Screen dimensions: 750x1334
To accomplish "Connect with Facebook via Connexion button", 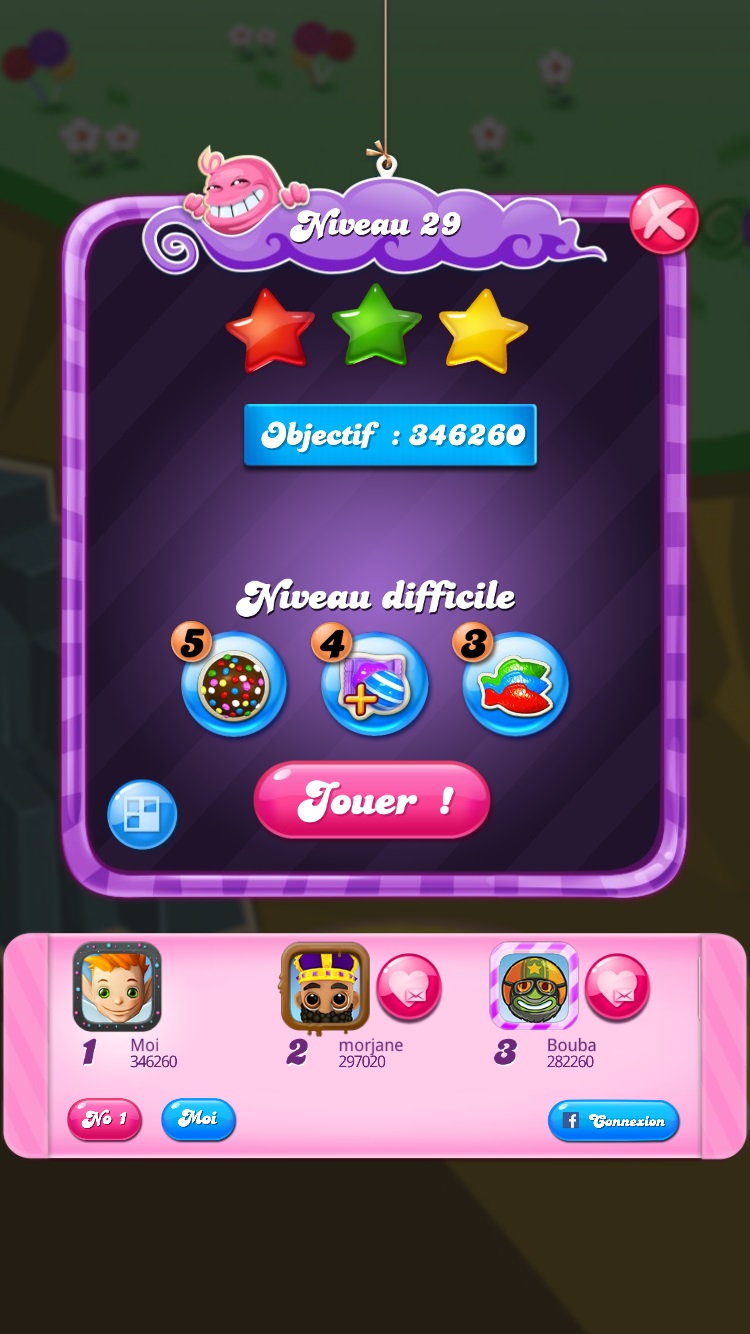I will click(x=614, y=1120).
